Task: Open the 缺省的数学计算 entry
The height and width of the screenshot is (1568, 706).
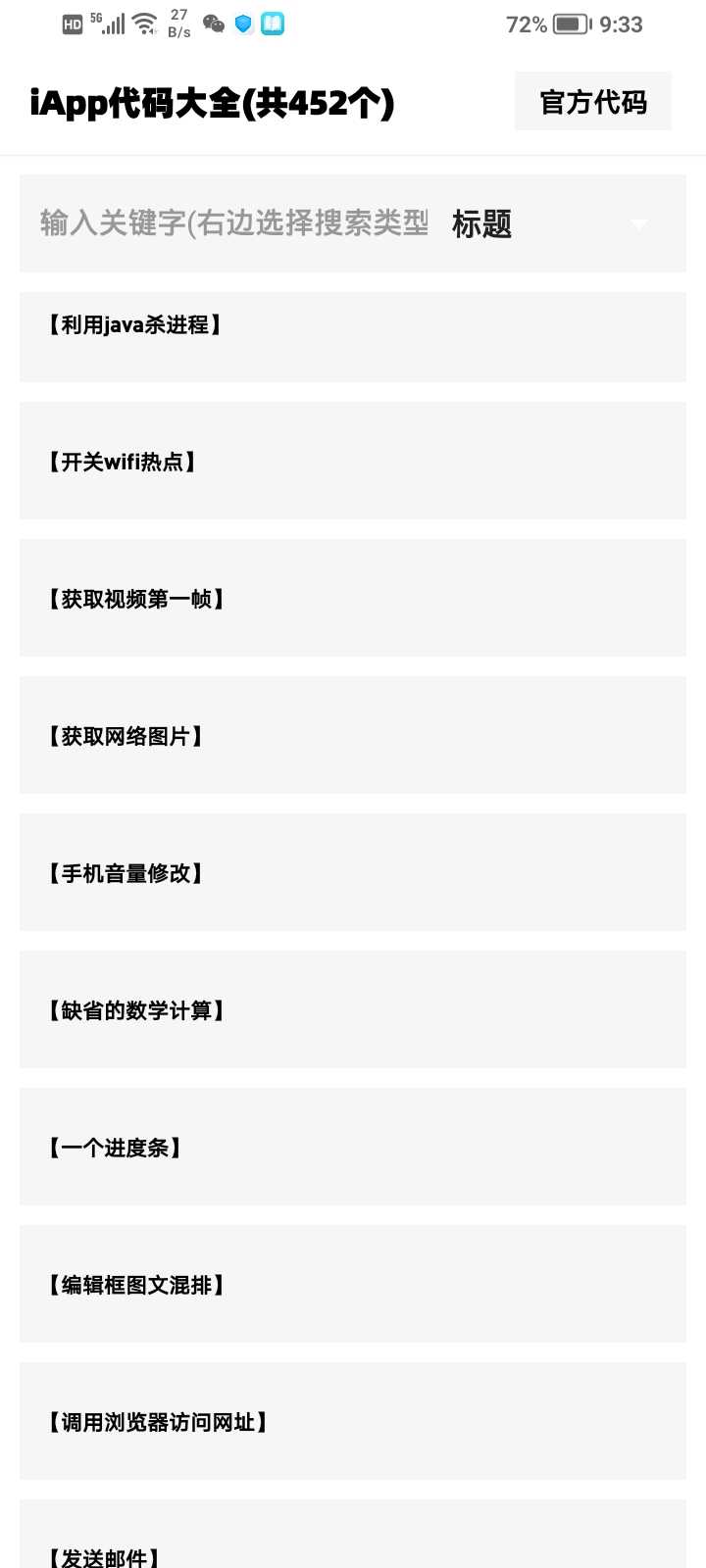Action: point(353,1009)
